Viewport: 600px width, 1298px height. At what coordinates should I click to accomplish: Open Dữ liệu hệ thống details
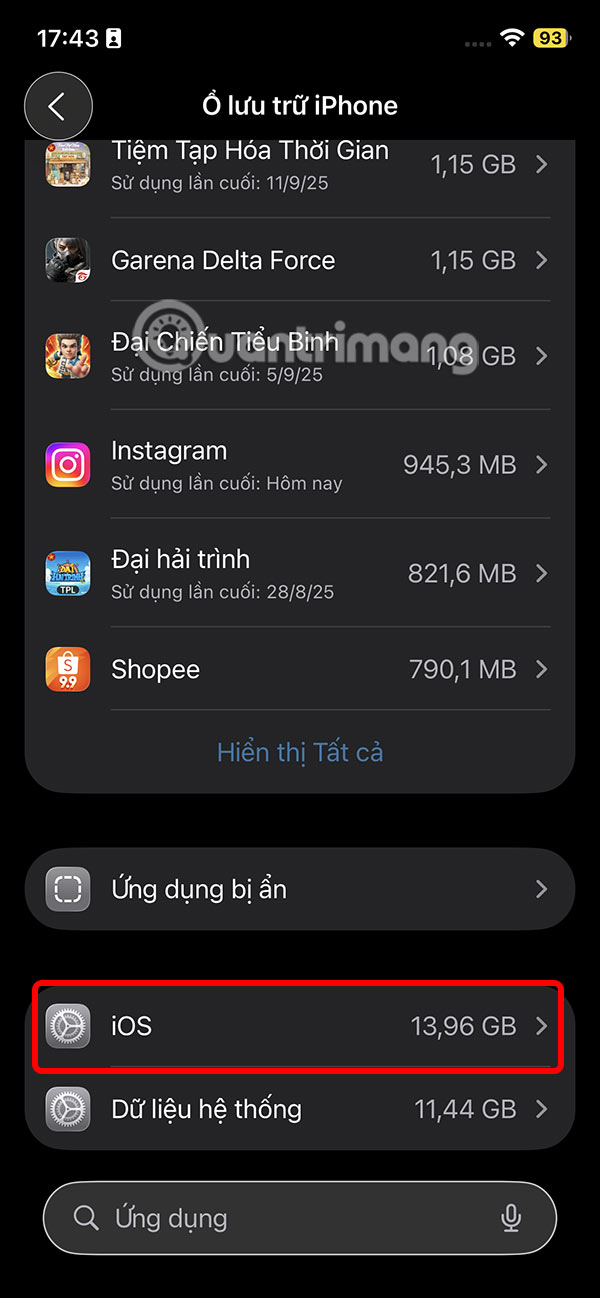pyautogui.click(x=300, y=1108)
